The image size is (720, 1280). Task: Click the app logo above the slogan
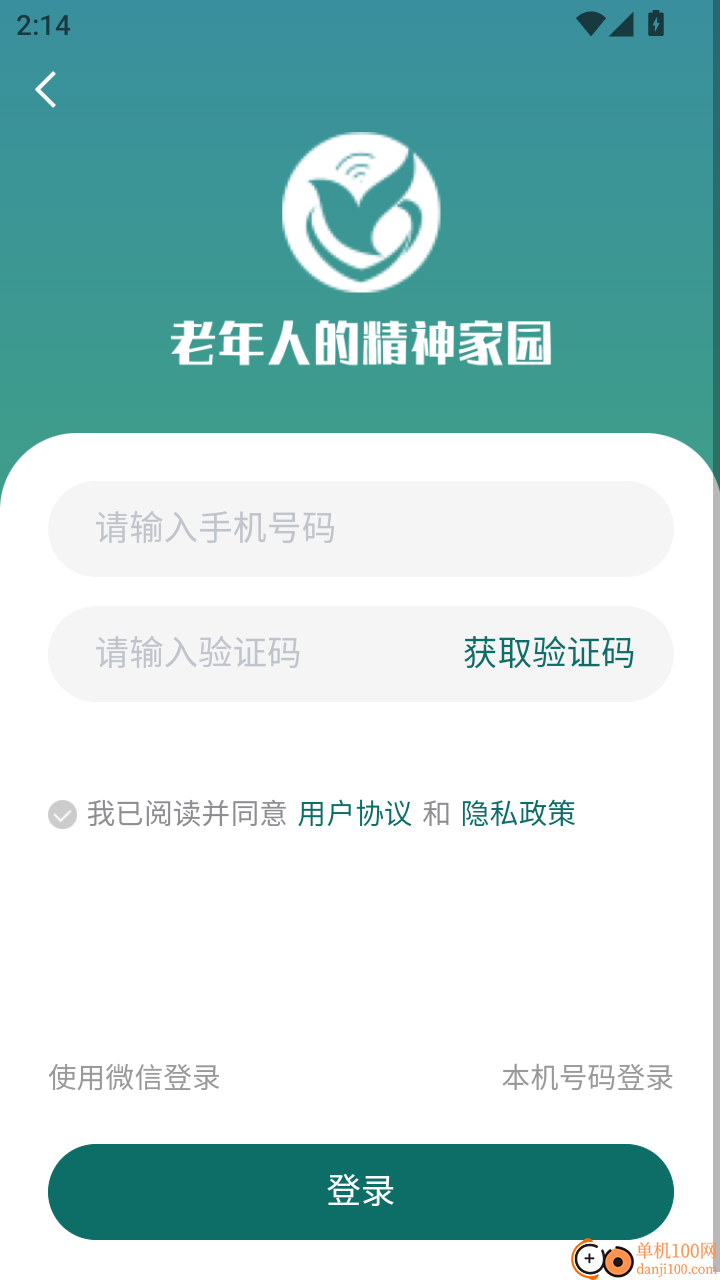(360, 211)
